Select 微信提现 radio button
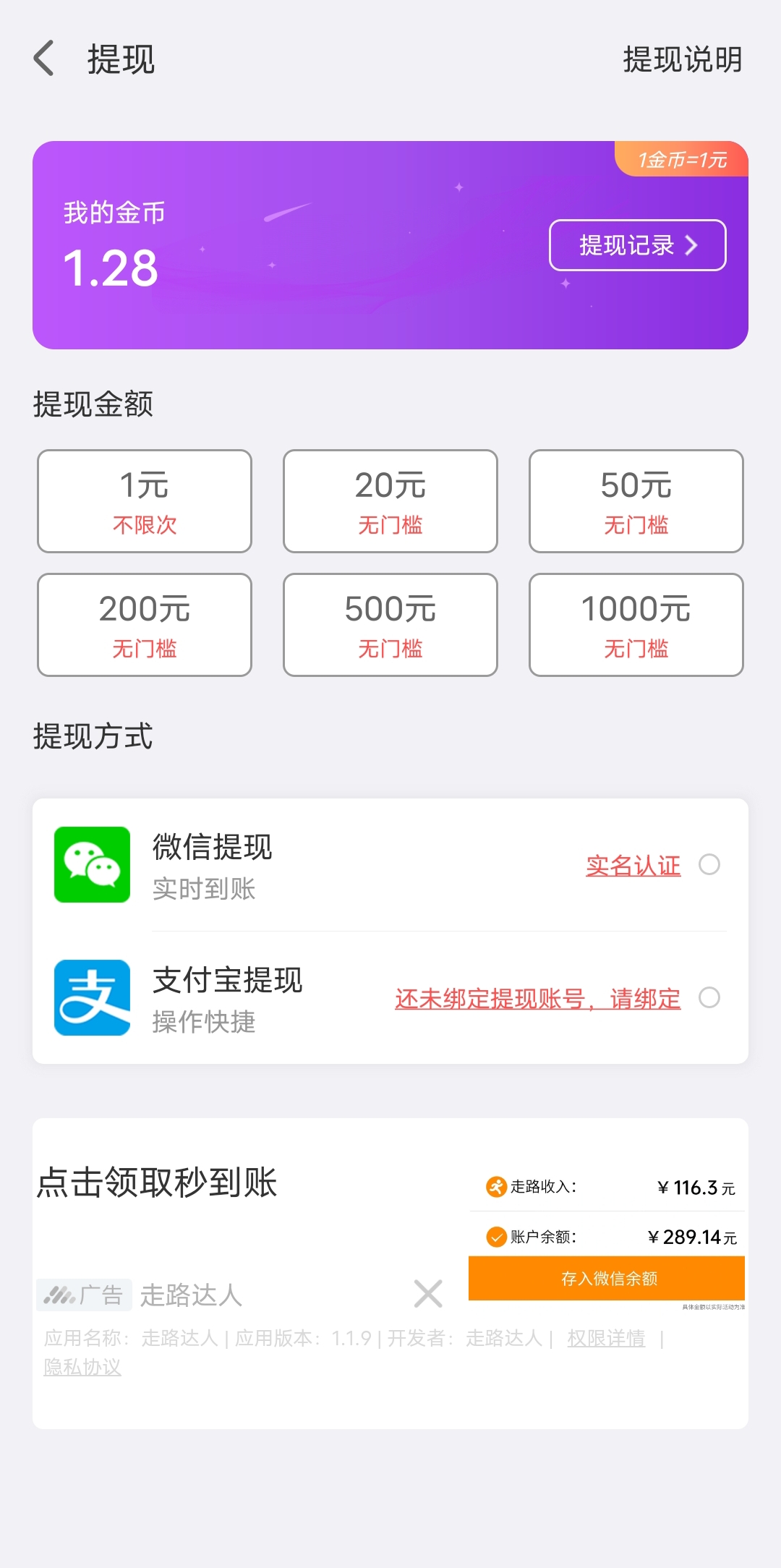The image size is (781, 1568). pyautogui.click(x=709, y=864)
